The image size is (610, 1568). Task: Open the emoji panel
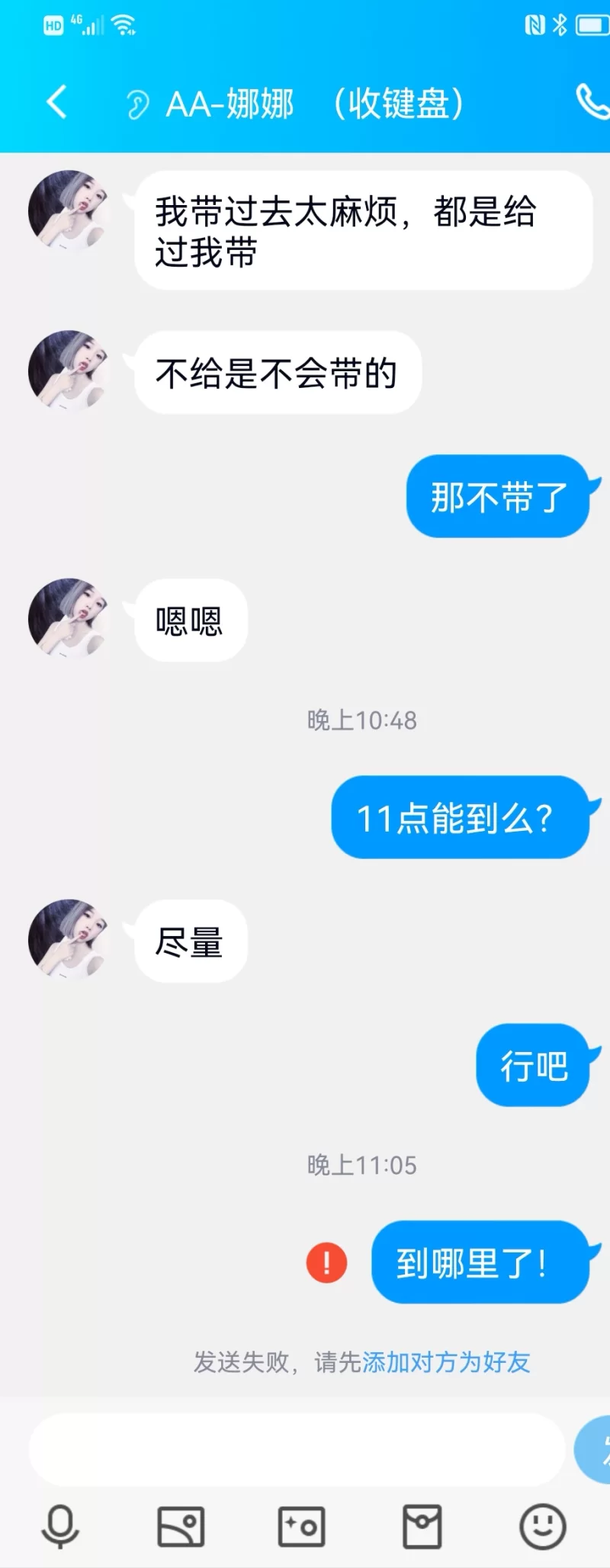(x=542, y=1526)
